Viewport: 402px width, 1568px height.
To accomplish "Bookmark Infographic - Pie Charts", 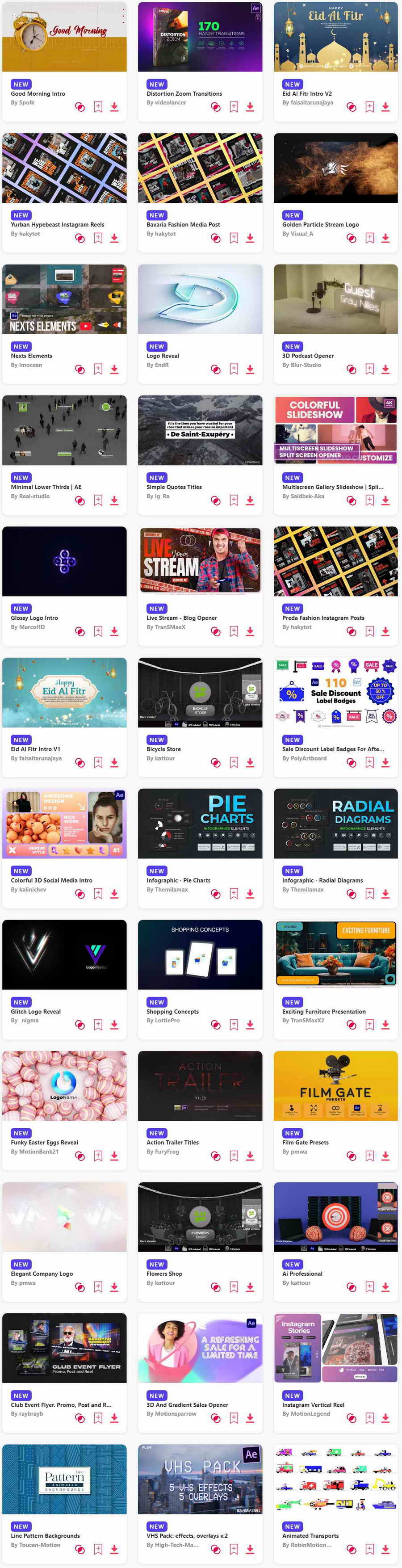I will [x=234, y=894].
